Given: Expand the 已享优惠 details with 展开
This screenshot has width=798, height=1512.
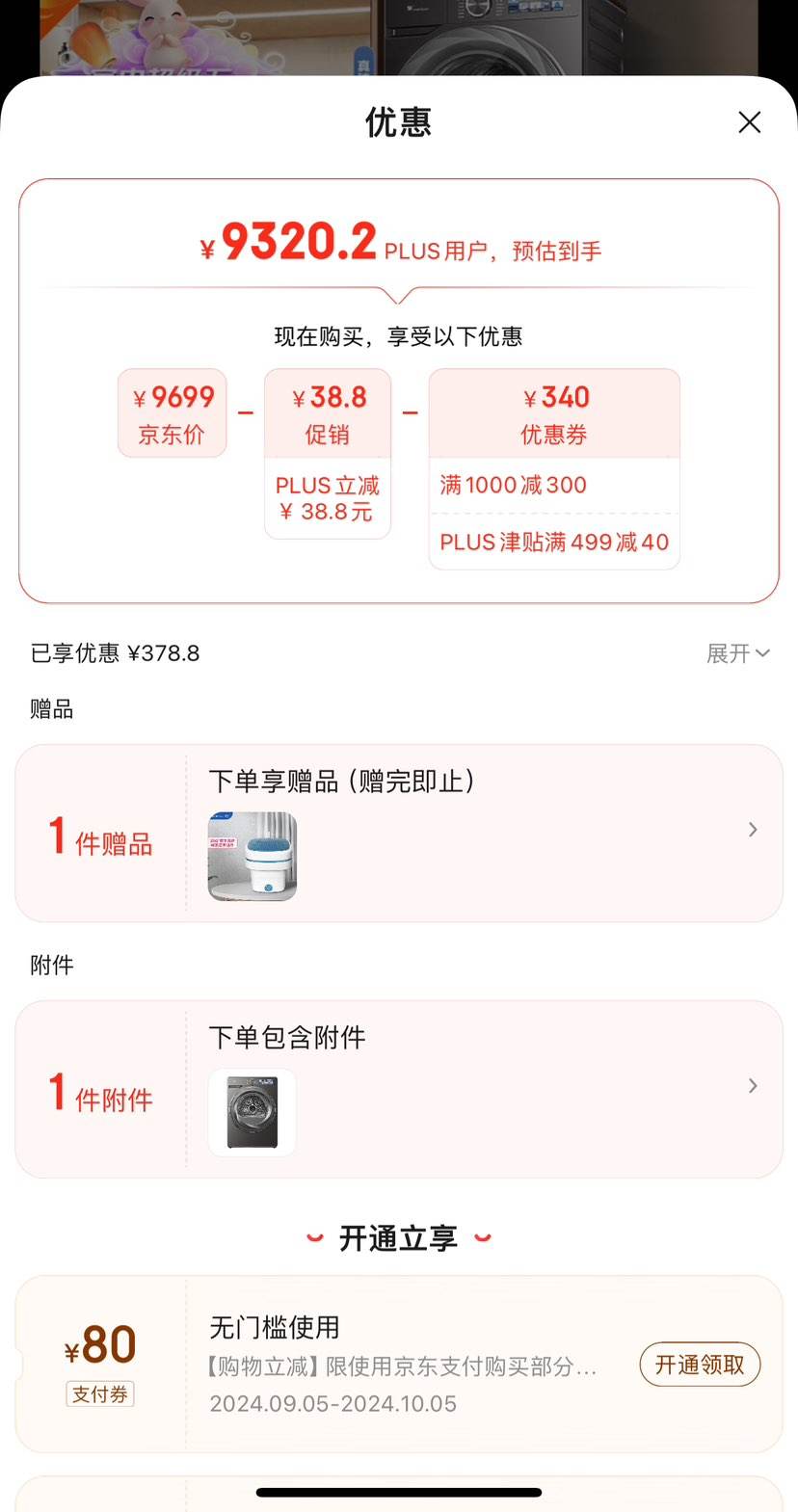Looking at the screenshot, I should pyautogui.click(x=737, y=653).
